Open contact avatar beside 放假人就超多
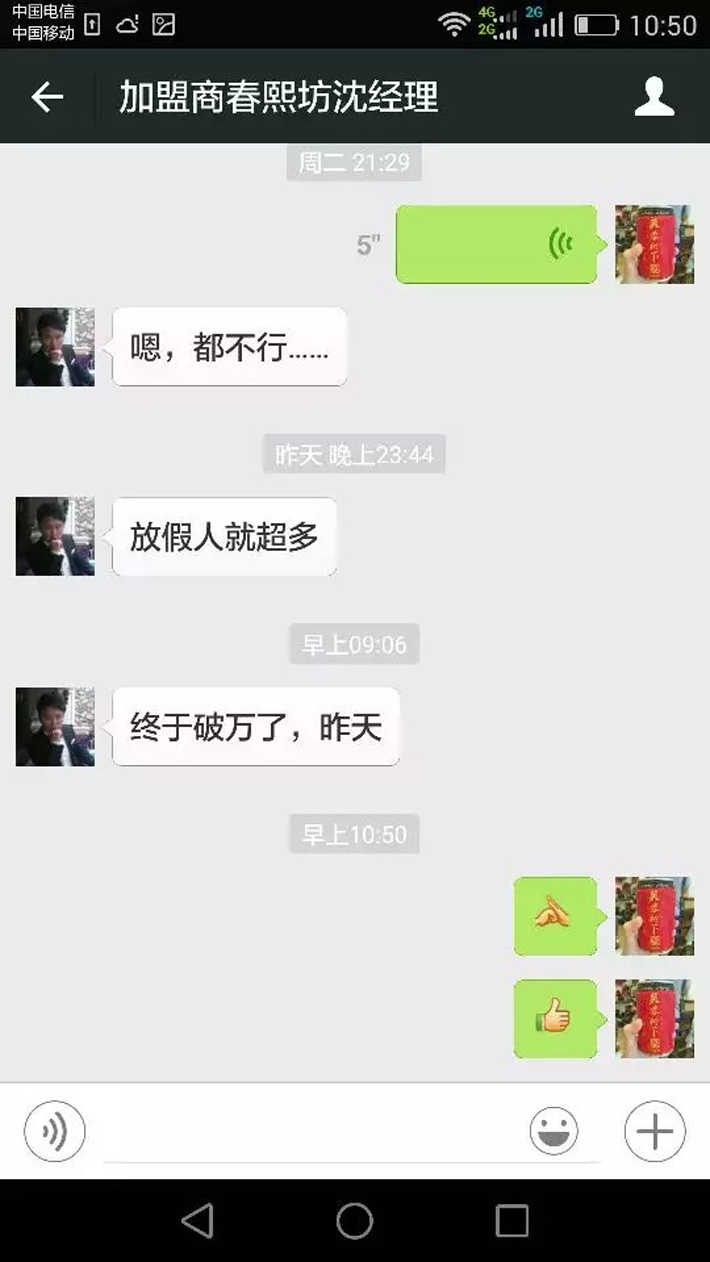 (55, 537)
